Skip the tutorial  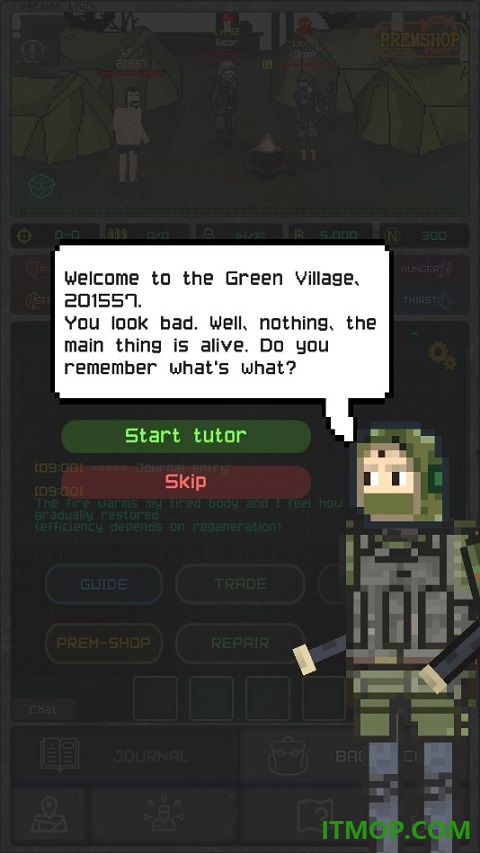186,481
